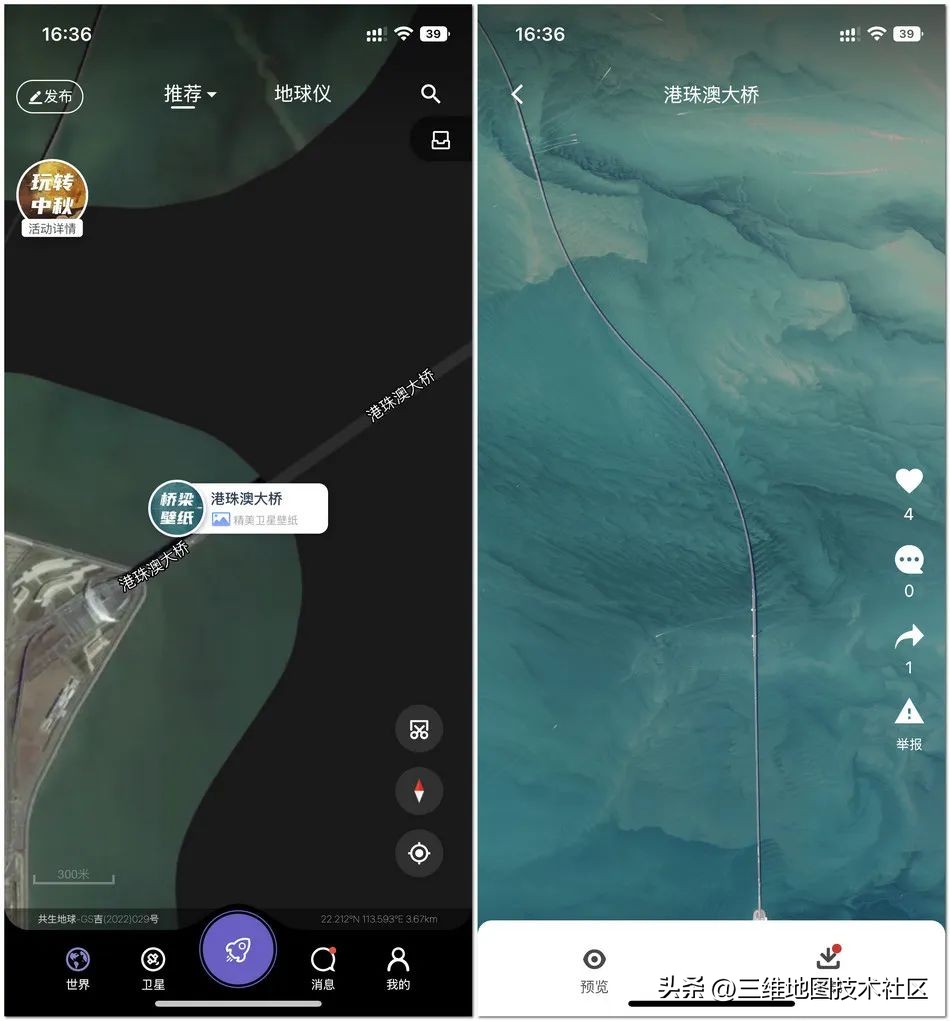950x1021 pixels.
Task: Tap the compass to reset map orientation
Action: click(x=419, y=791)
